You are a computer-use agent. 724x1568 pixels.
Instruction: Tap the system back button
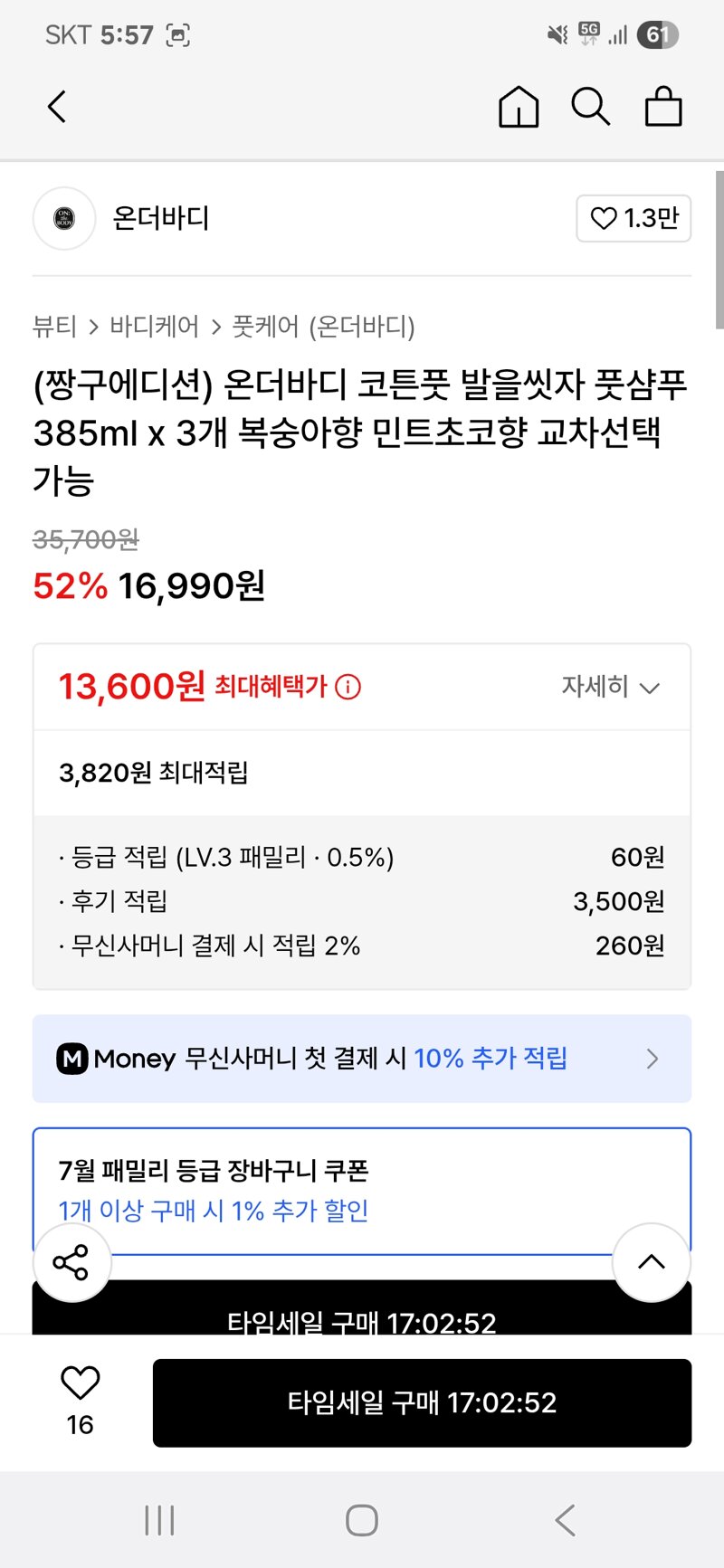(565, 1520)
